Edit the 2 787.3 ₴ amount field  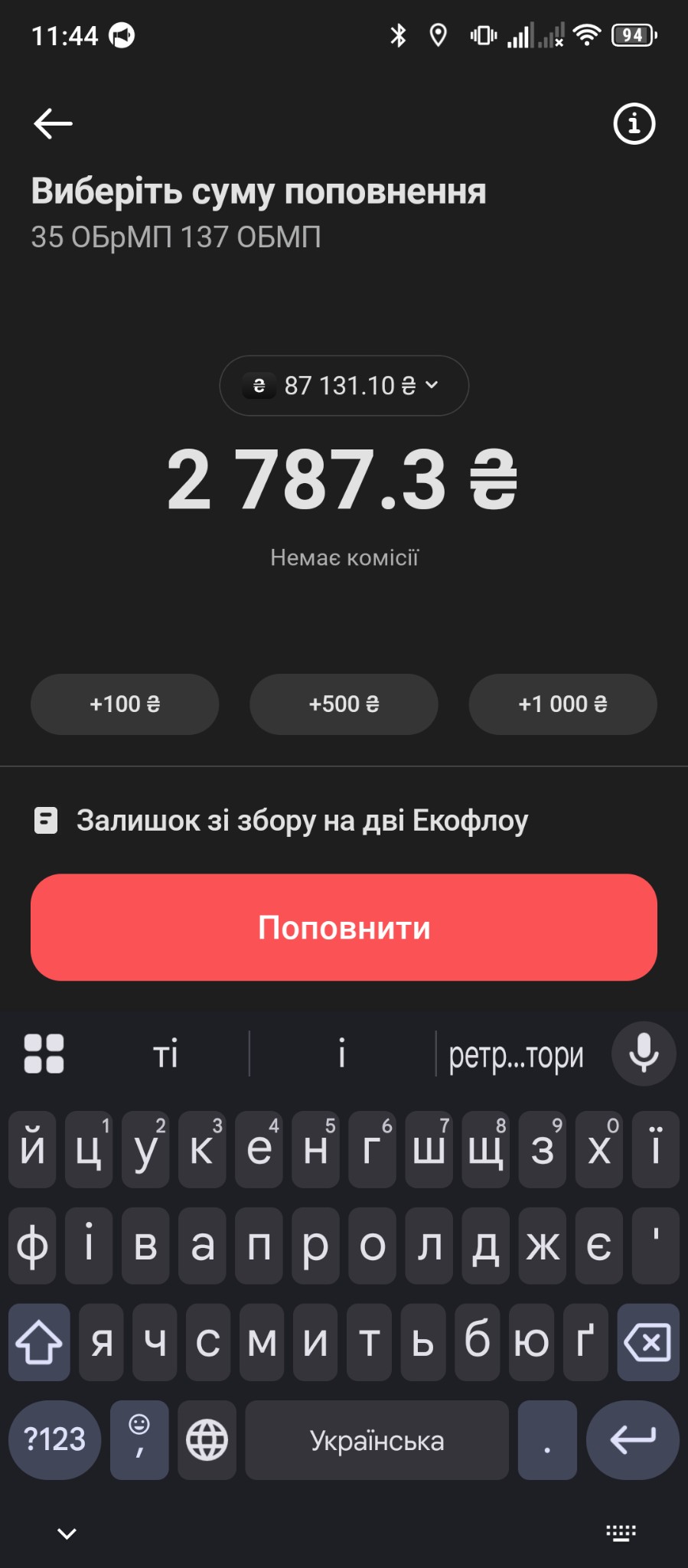tap(342, 480)
